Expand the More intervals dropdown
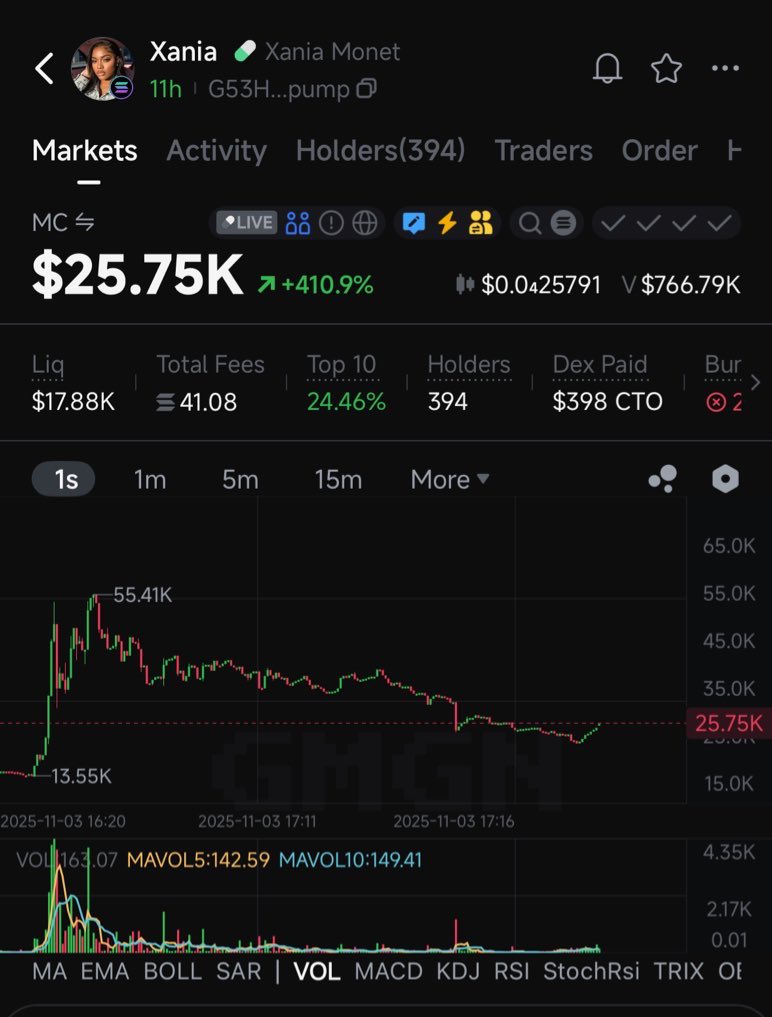772x1017 pixels. coord(450,480)
